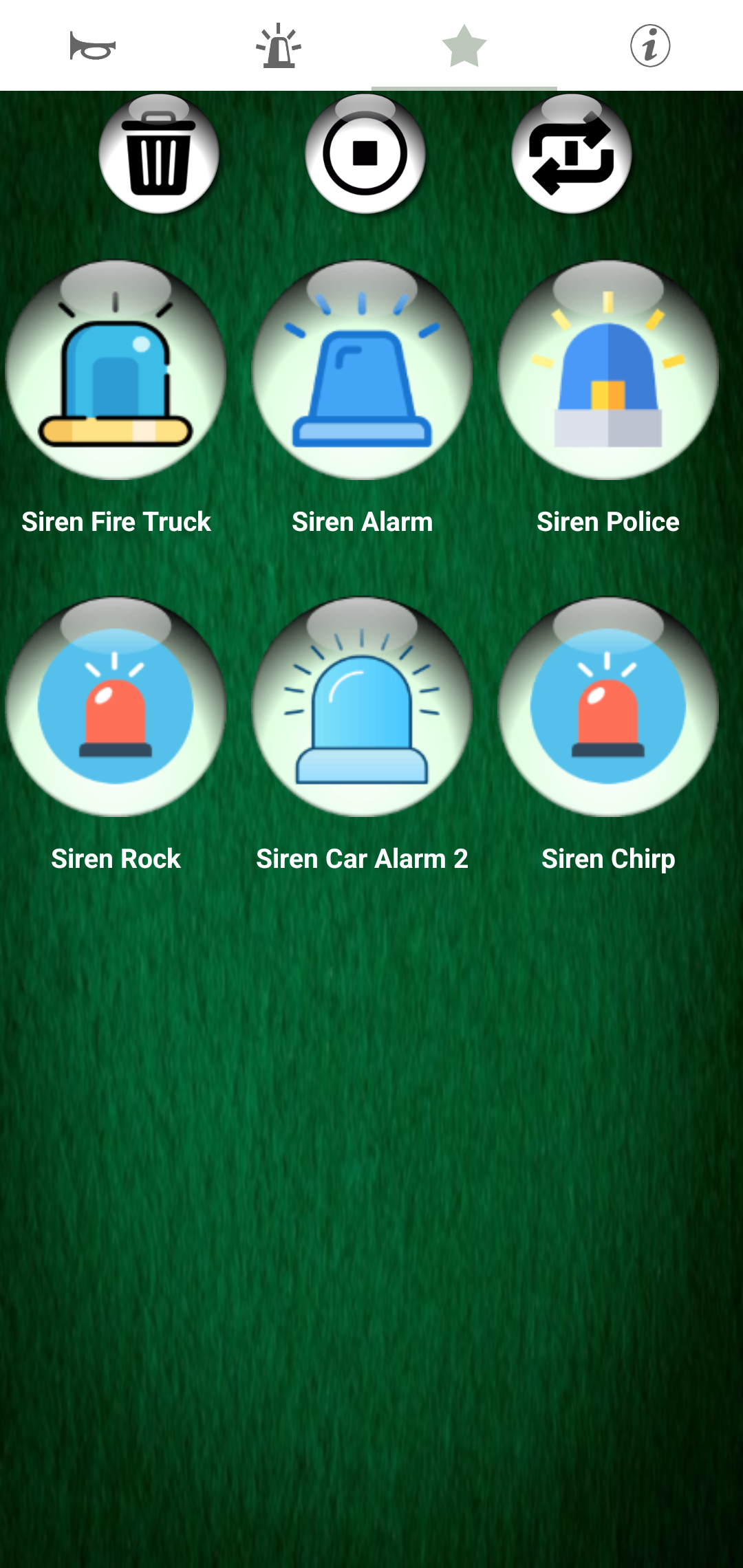This screenshot has height=1568, width=743.
Task: Clear favorites using the trash icon
Action: (x=160, y=155)
